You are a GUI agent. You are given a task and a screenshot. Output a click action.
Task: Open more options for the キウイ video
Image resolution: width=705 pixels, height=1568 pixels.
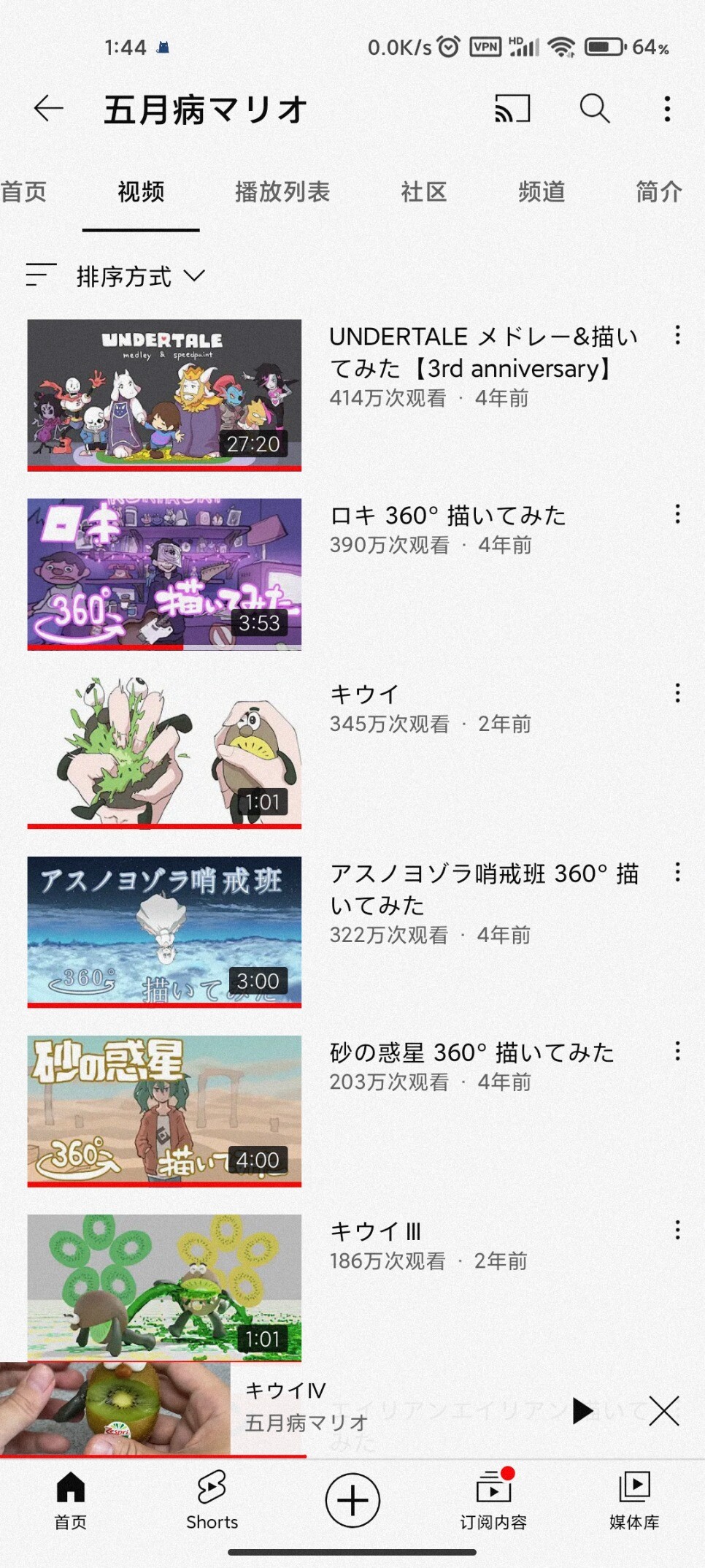coord(677,693)
